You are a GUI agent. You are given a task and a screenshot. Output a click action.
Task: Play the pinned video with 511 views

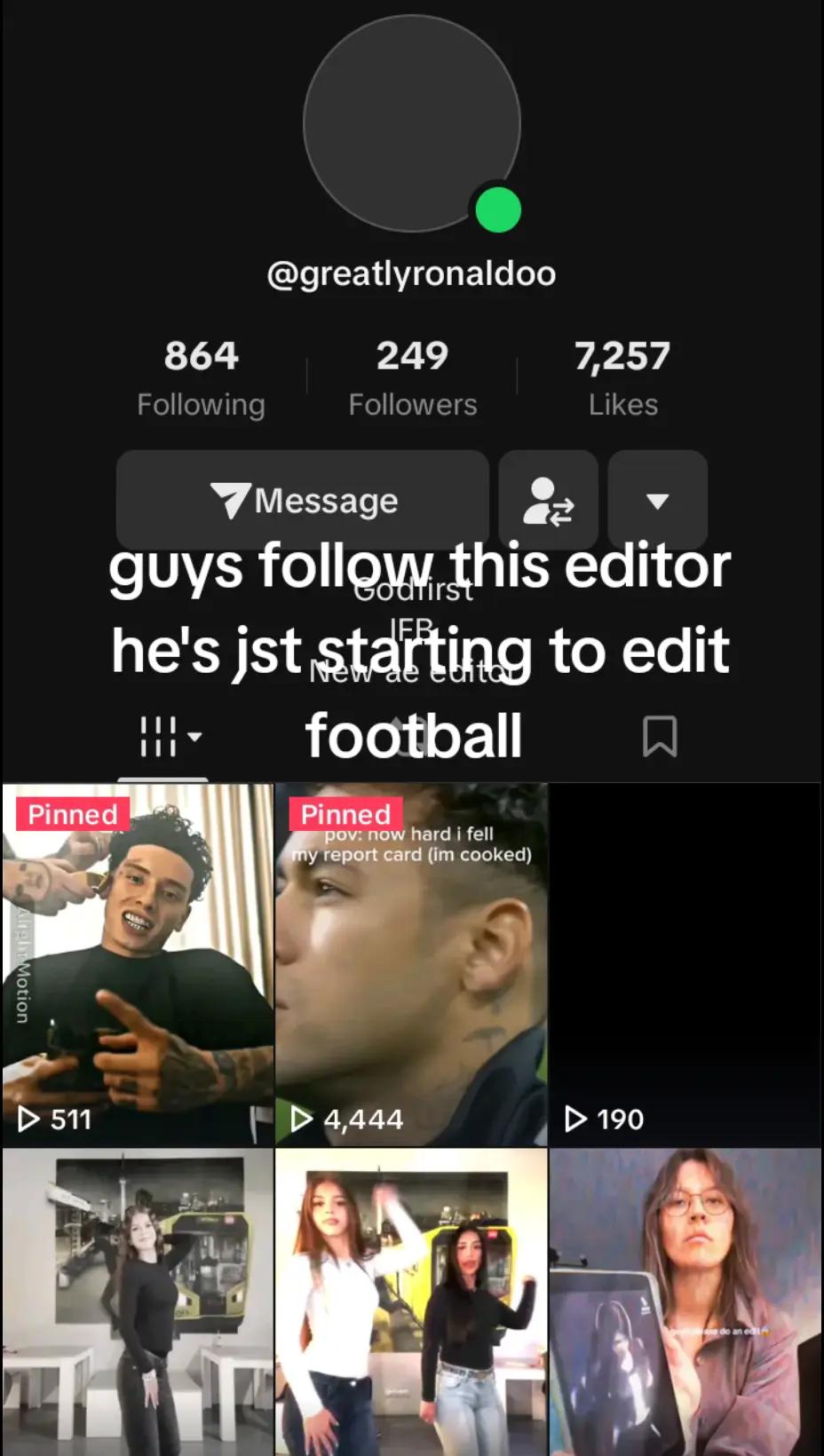click(138, 963)
